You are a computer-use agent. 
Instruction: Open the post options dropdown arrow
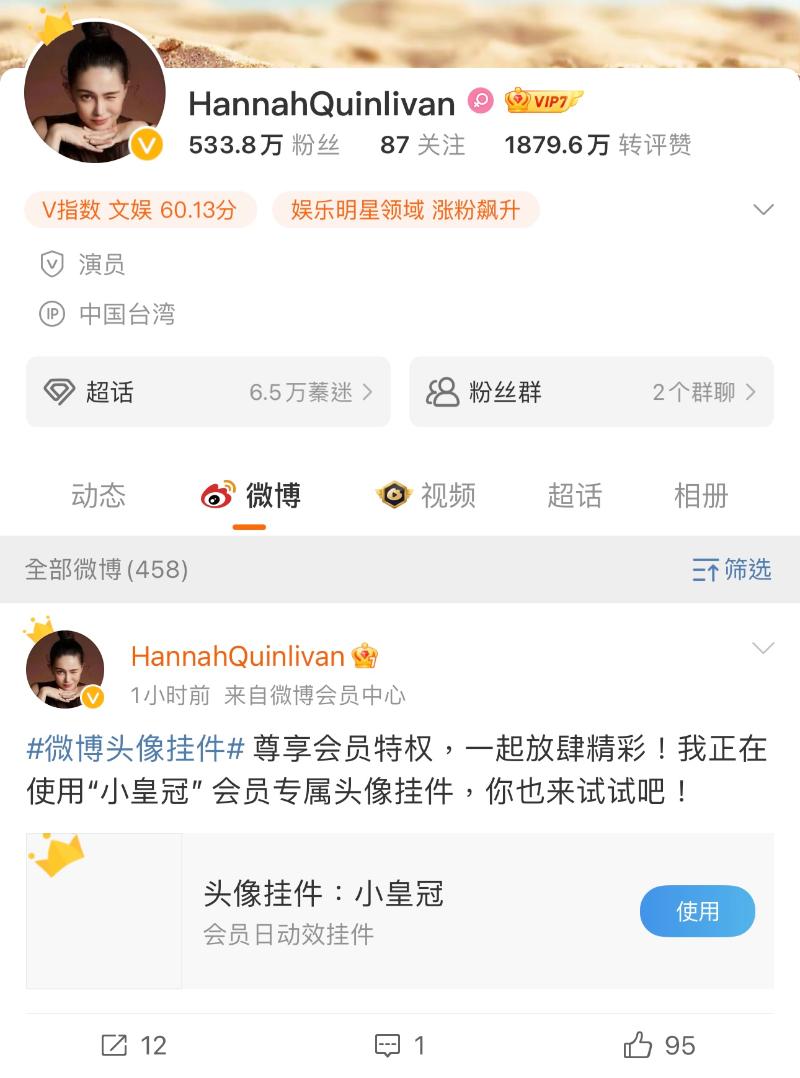tap(763, 648)
